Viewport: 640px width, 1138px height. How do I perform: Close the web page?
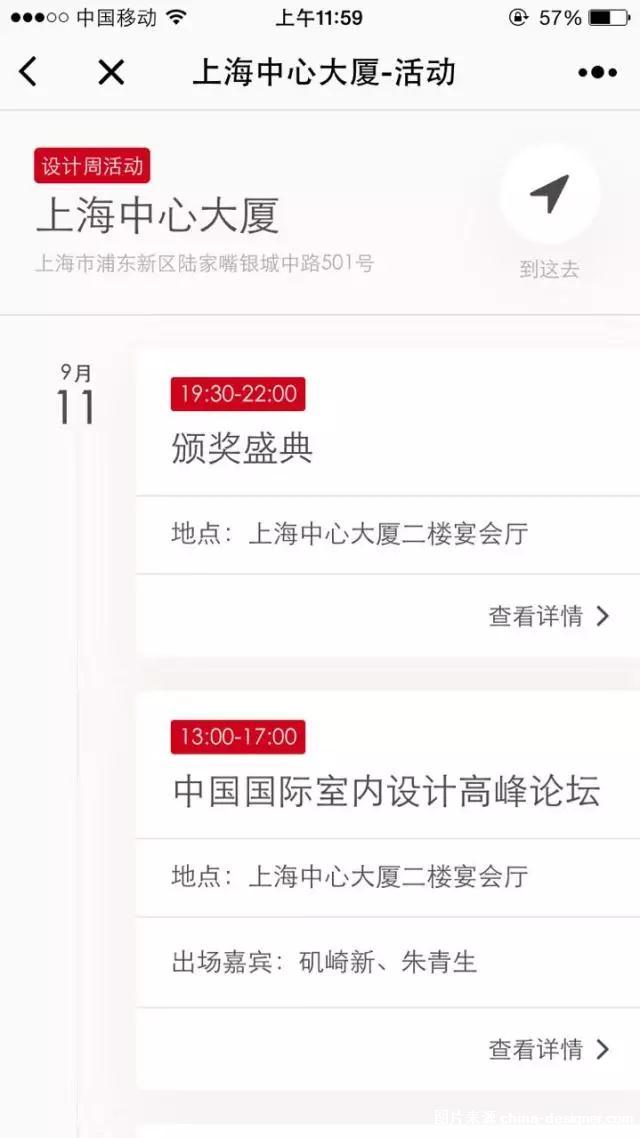click(111, 72)
